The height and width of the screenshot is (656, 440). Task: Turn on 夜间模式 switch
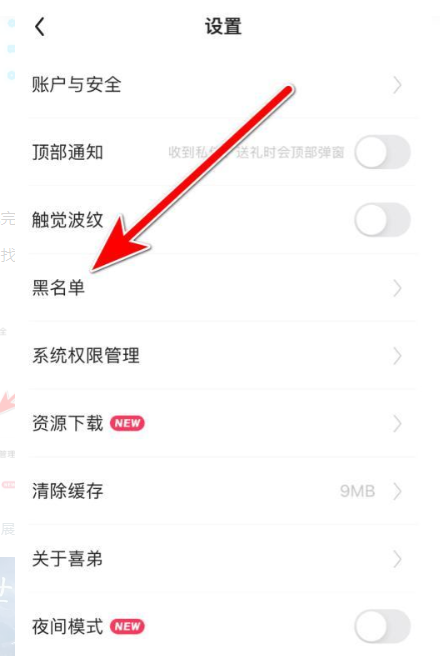pos(382,626)
